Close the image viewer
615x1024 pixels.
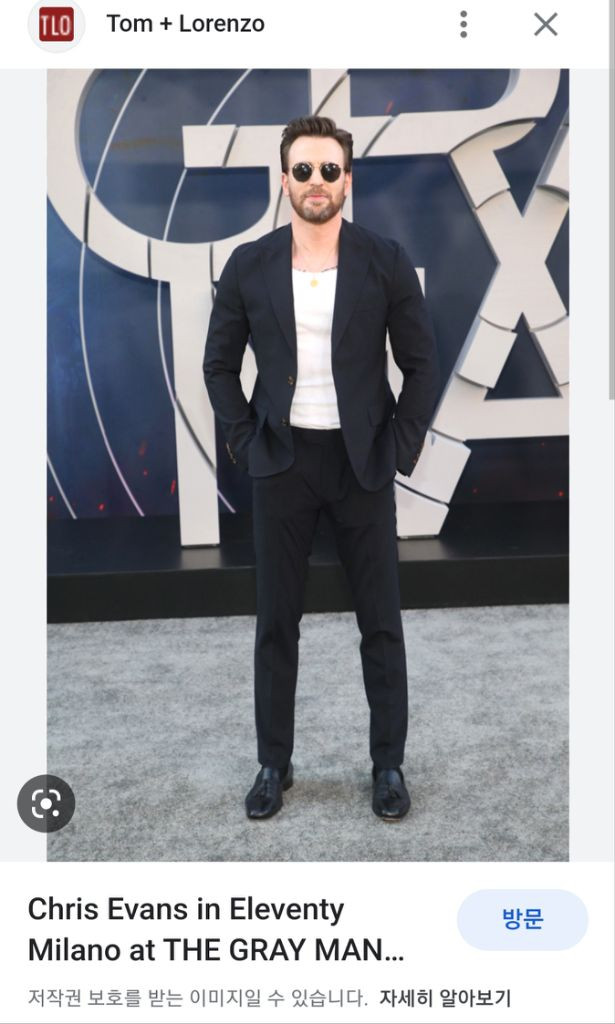click(x=545, y=25)
